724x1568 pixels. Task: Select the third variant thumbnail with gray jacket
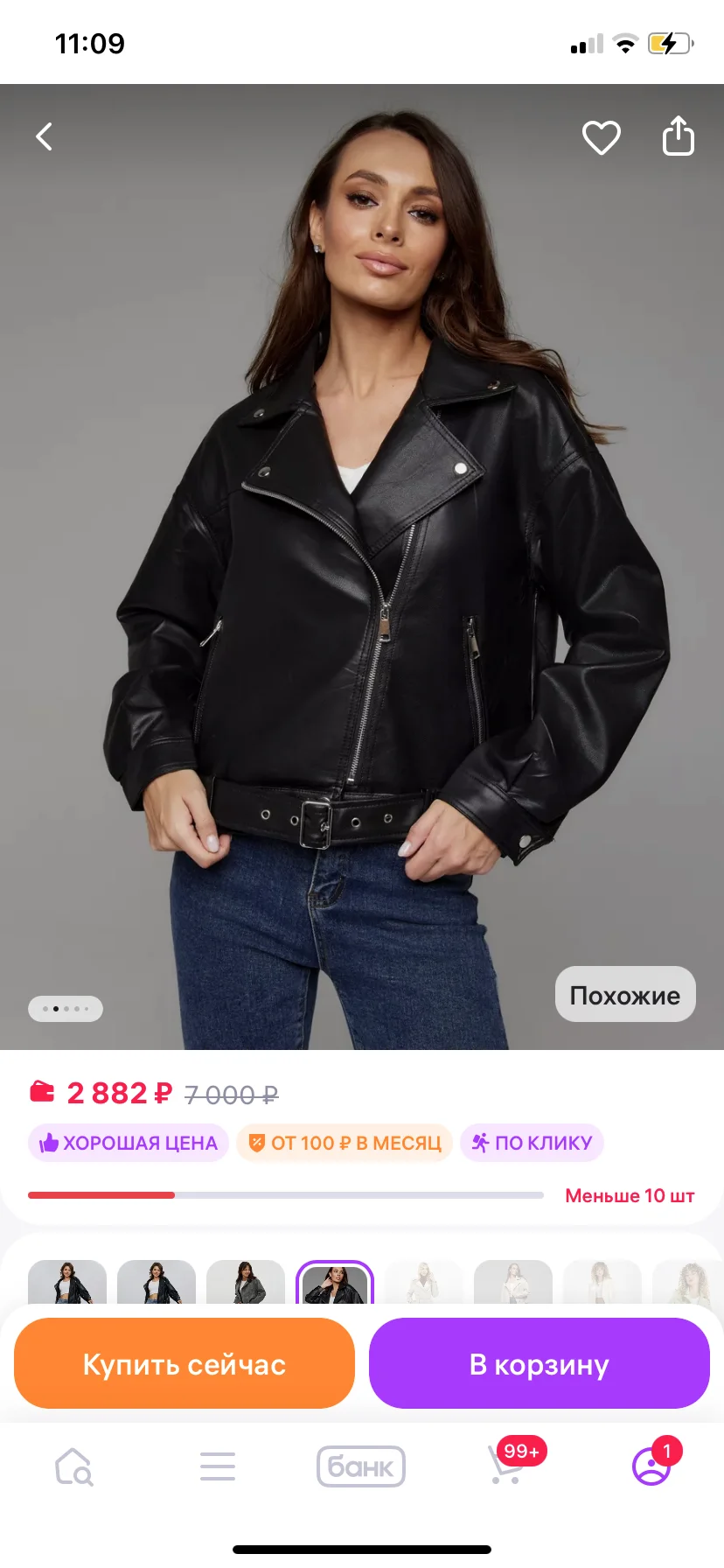click(x=246, y=1282)
